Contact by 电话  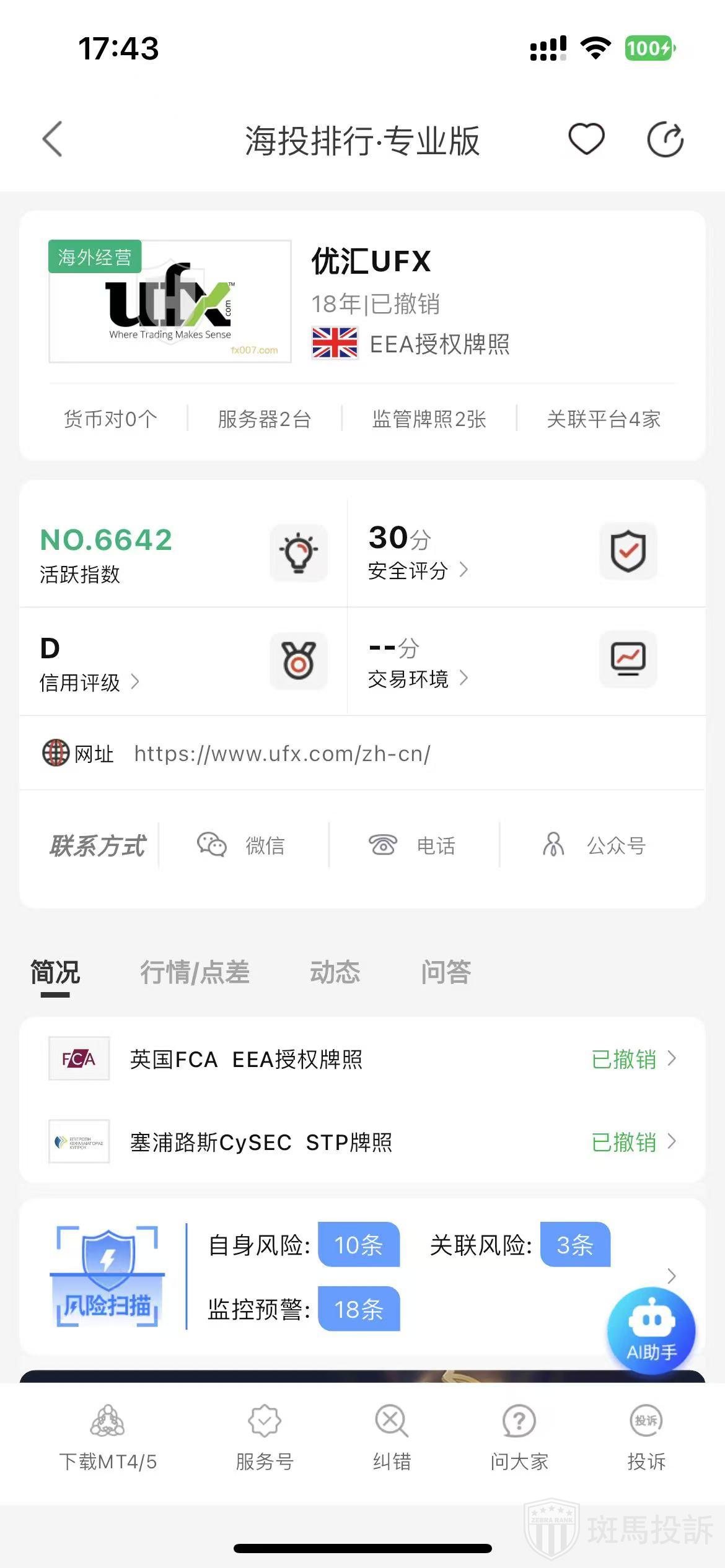(x=413, y=845)
